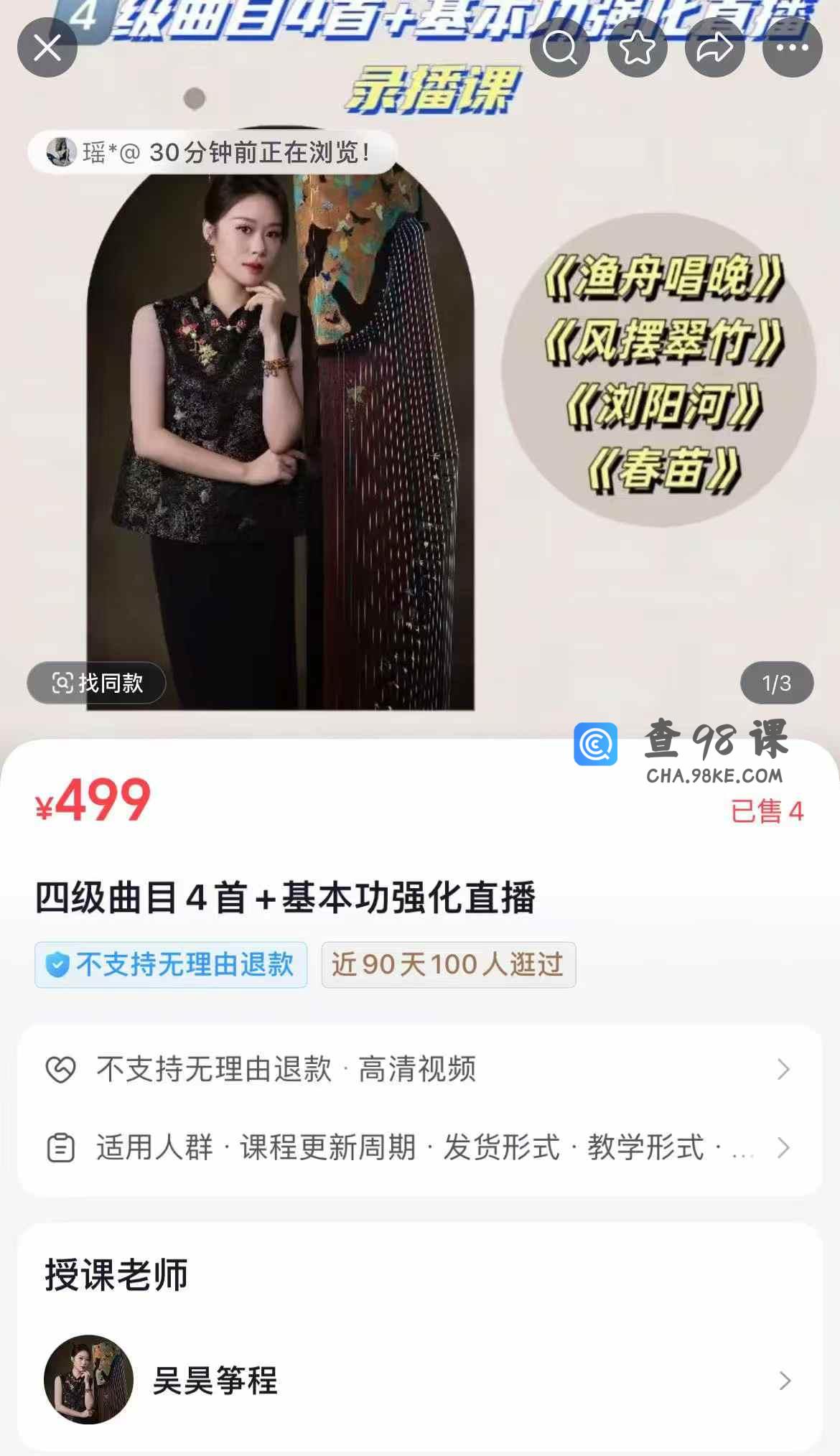
Task: Tap 找同款 to find similar items
Action: (97, 683)
